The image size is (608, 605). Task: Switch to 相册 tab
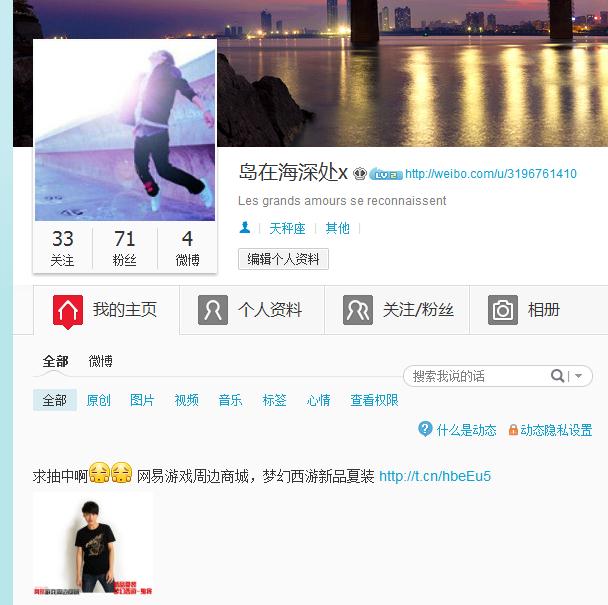pyautogui.click(x=525, y=310)
